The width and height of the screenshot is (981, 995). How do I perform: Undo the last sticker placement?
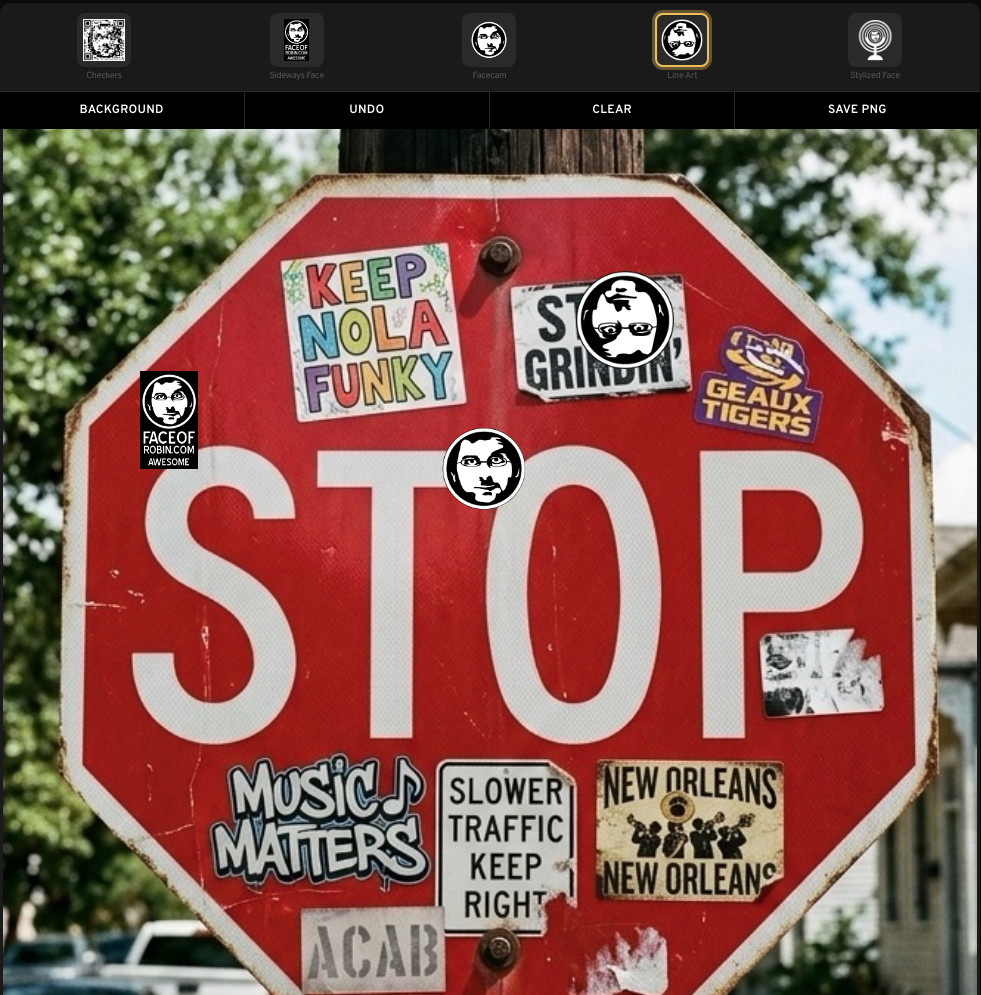pyautogui.click(x=367, y=109)
